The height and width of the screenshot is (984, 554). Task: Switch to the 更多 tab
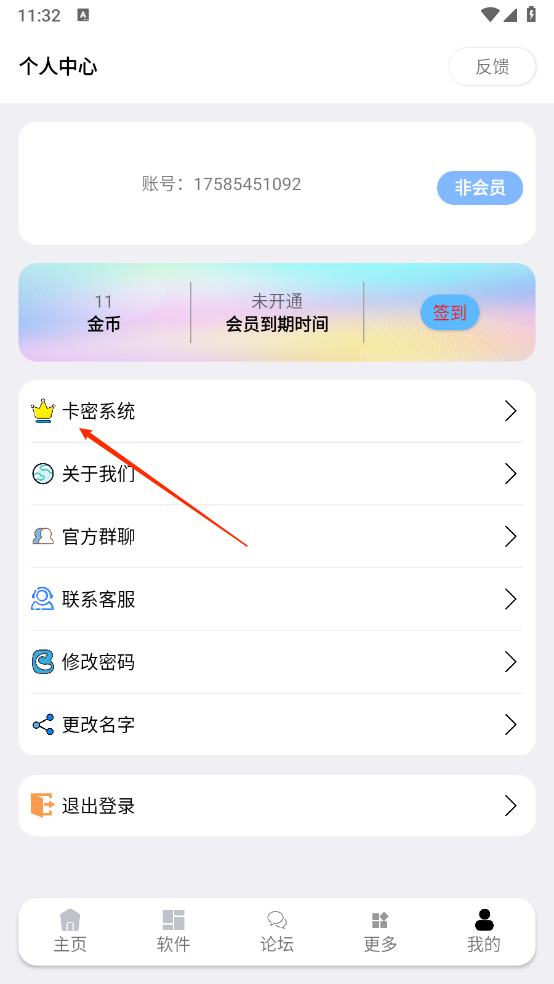click(x=380, y=931)
